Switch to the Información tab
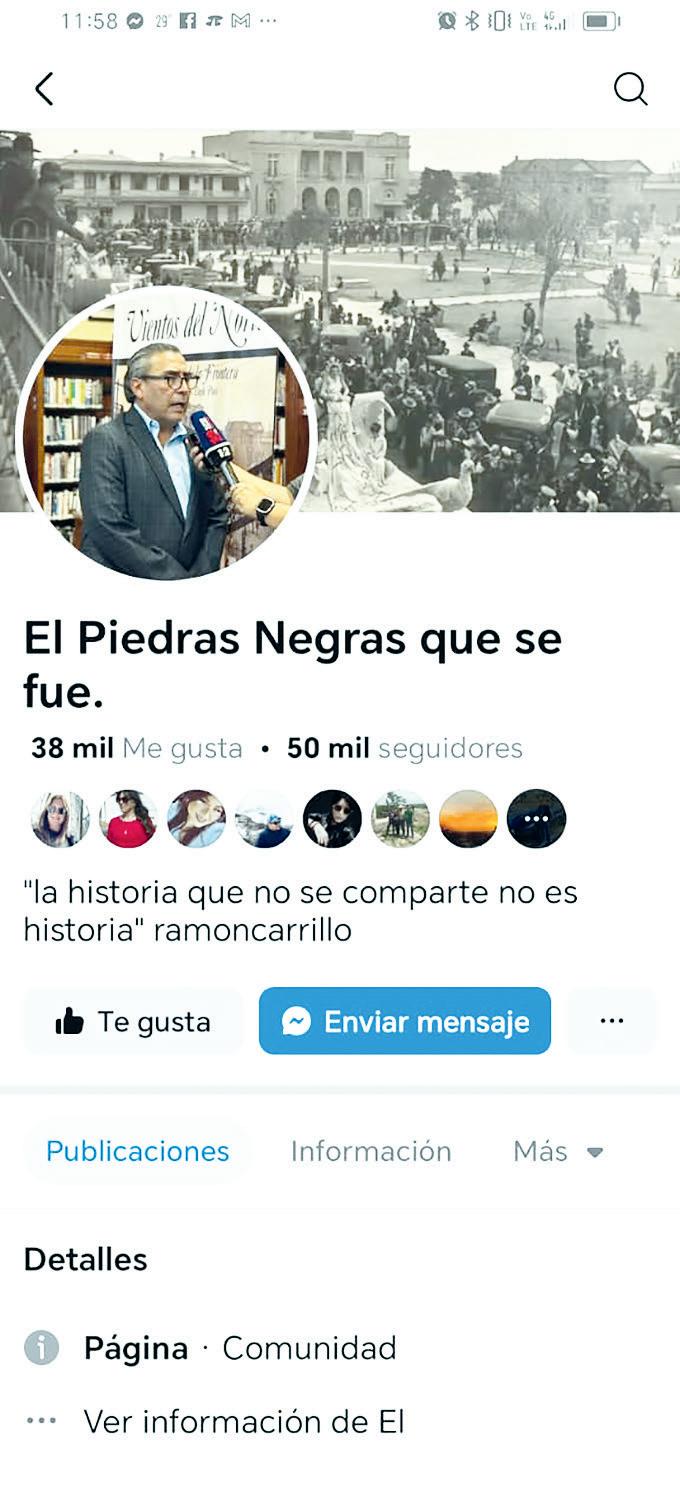The width and height of the screenshot is (680, 1511). 371,1151
